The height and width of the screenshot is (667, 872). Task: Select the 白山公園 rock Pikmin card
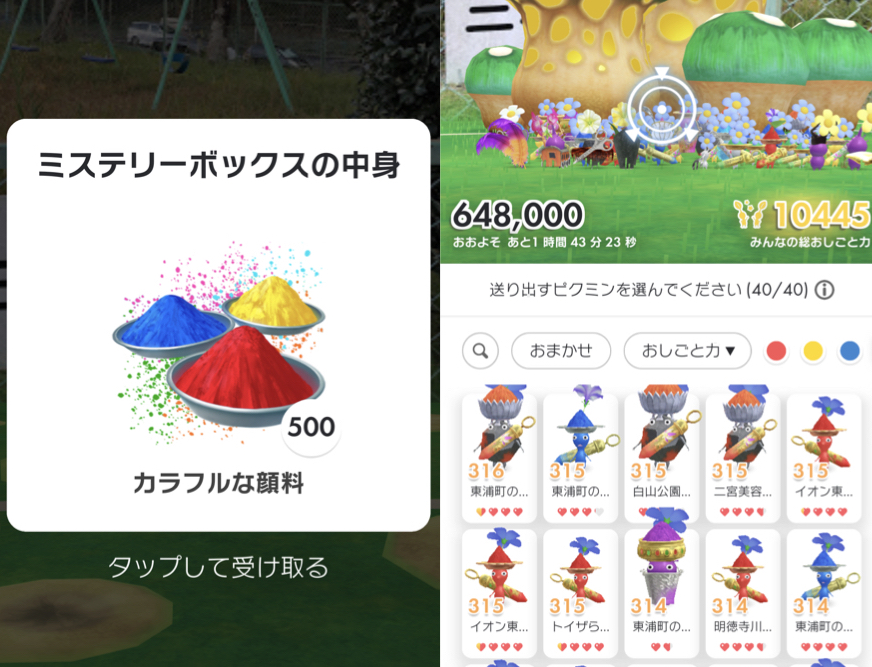(x=661, y=456)
